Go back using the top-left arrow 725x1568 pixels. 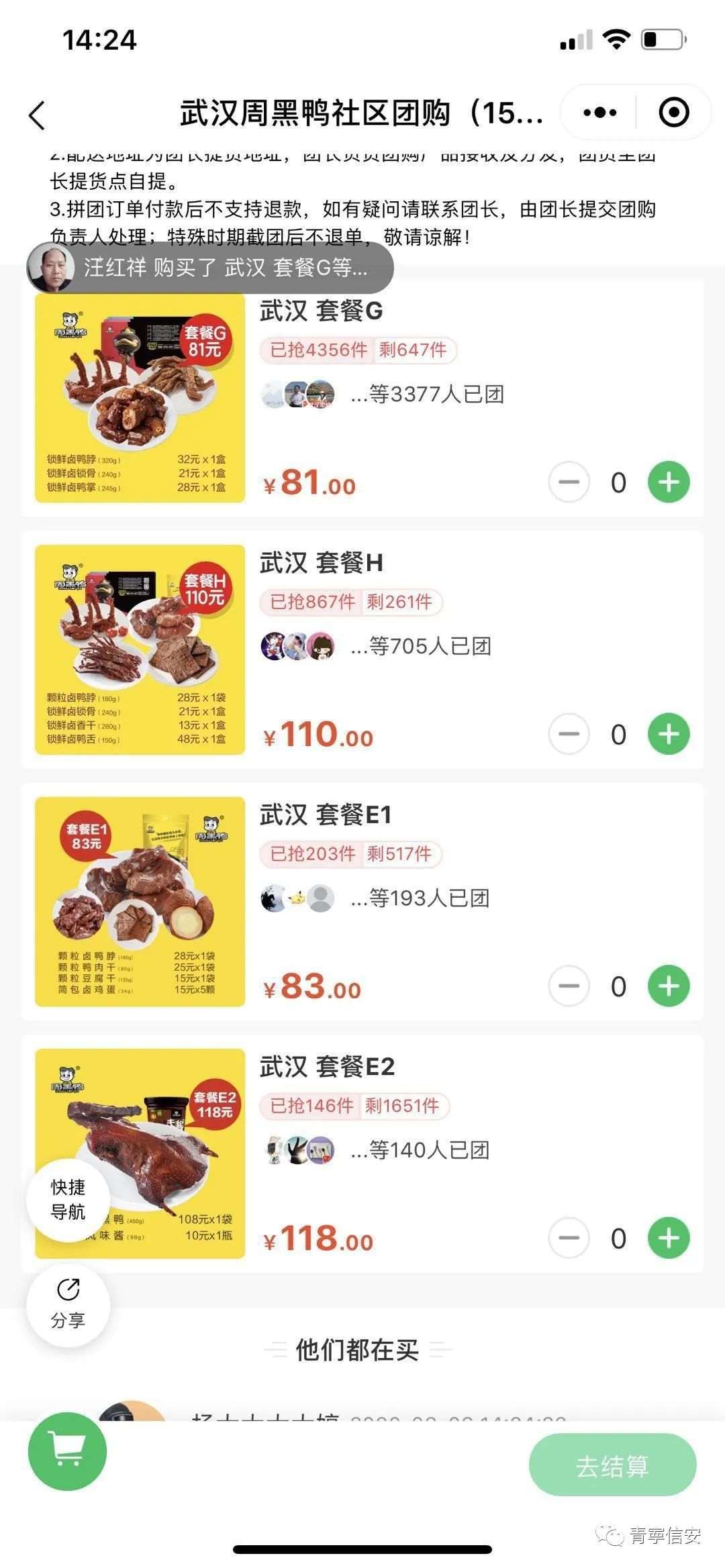[x=38, y=115]
